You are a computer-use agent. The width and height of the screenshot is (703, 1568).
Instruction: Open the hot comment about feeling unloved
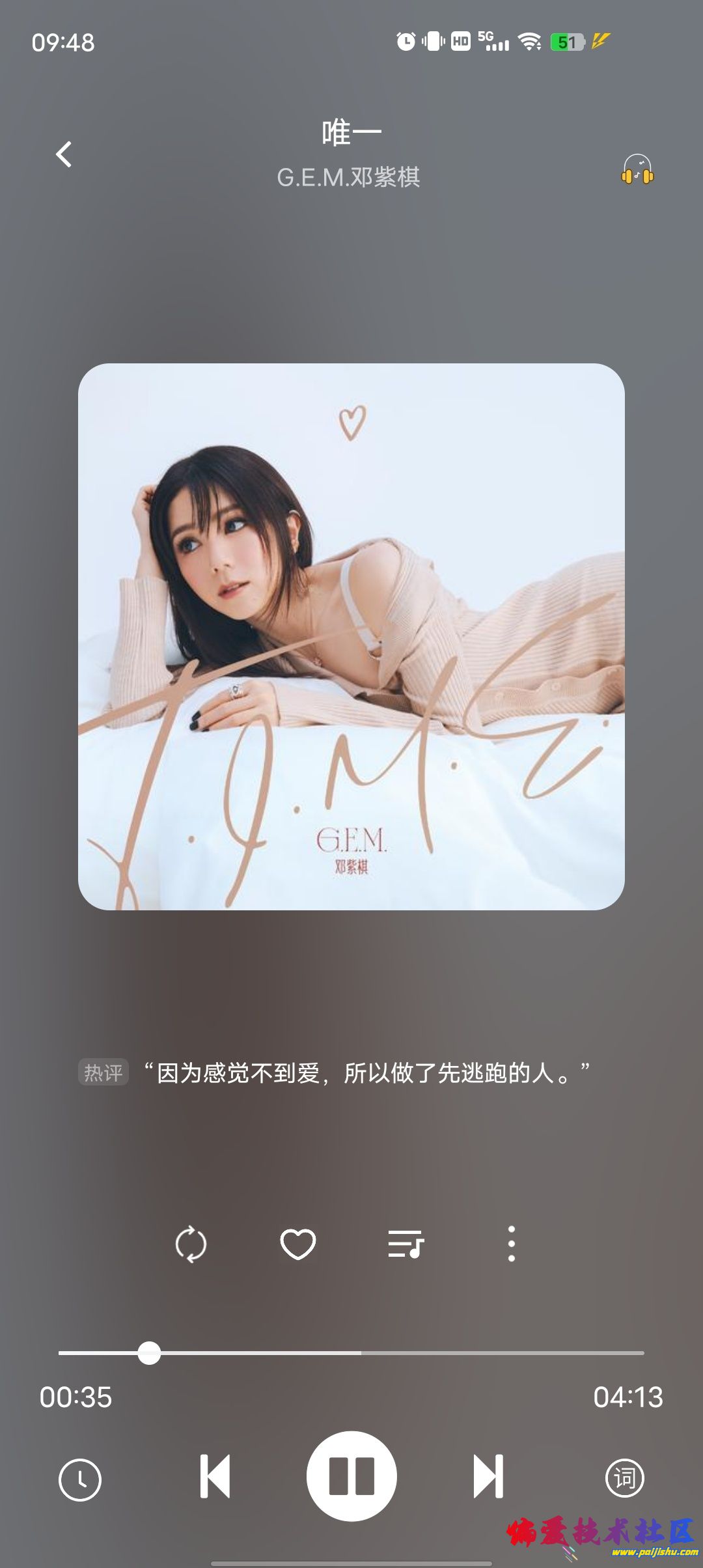point(366,1072)
